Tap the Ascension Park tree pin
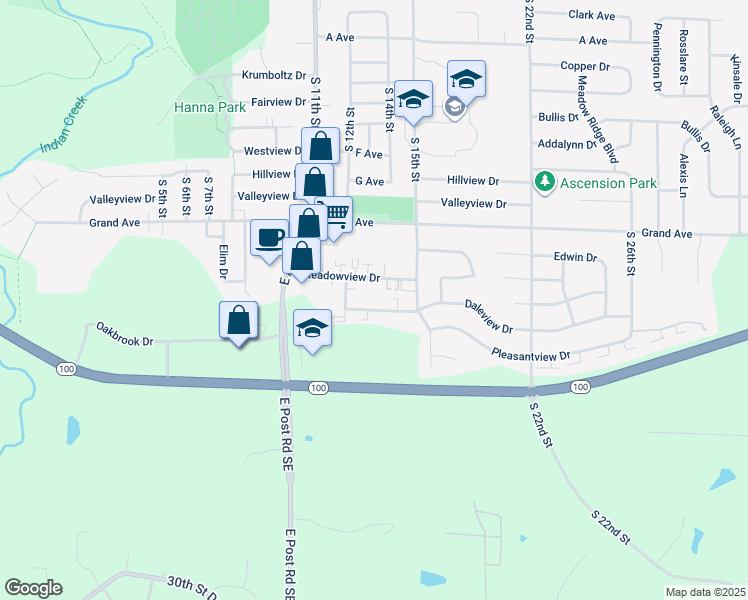This screenshot has width=748, height=600. 545,183
